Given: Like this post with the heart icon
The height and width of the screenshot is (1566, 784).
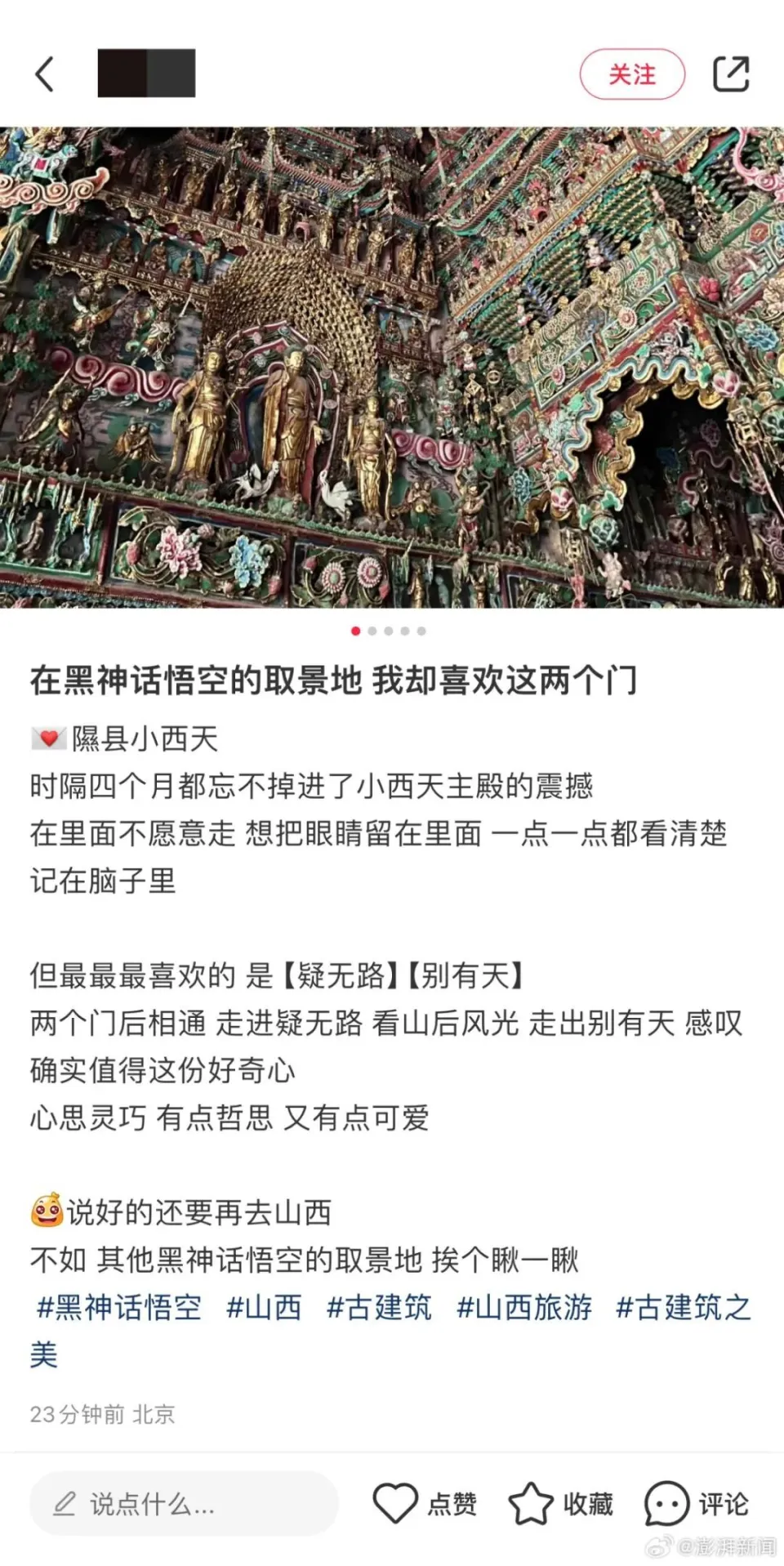Looking at the screenshot, I should pyautogui.click(x=396, y=1504).
